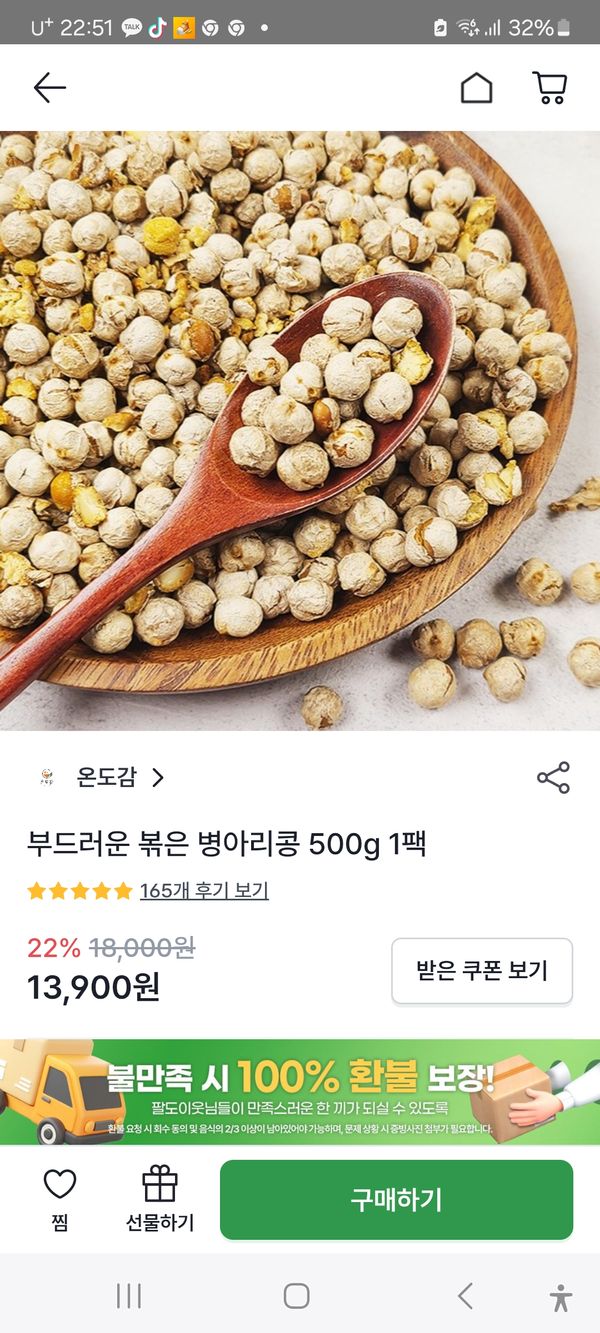Viewport: 600px width, 1333px height.
Task: Share this chickpea product
Action: coord(553,778)
